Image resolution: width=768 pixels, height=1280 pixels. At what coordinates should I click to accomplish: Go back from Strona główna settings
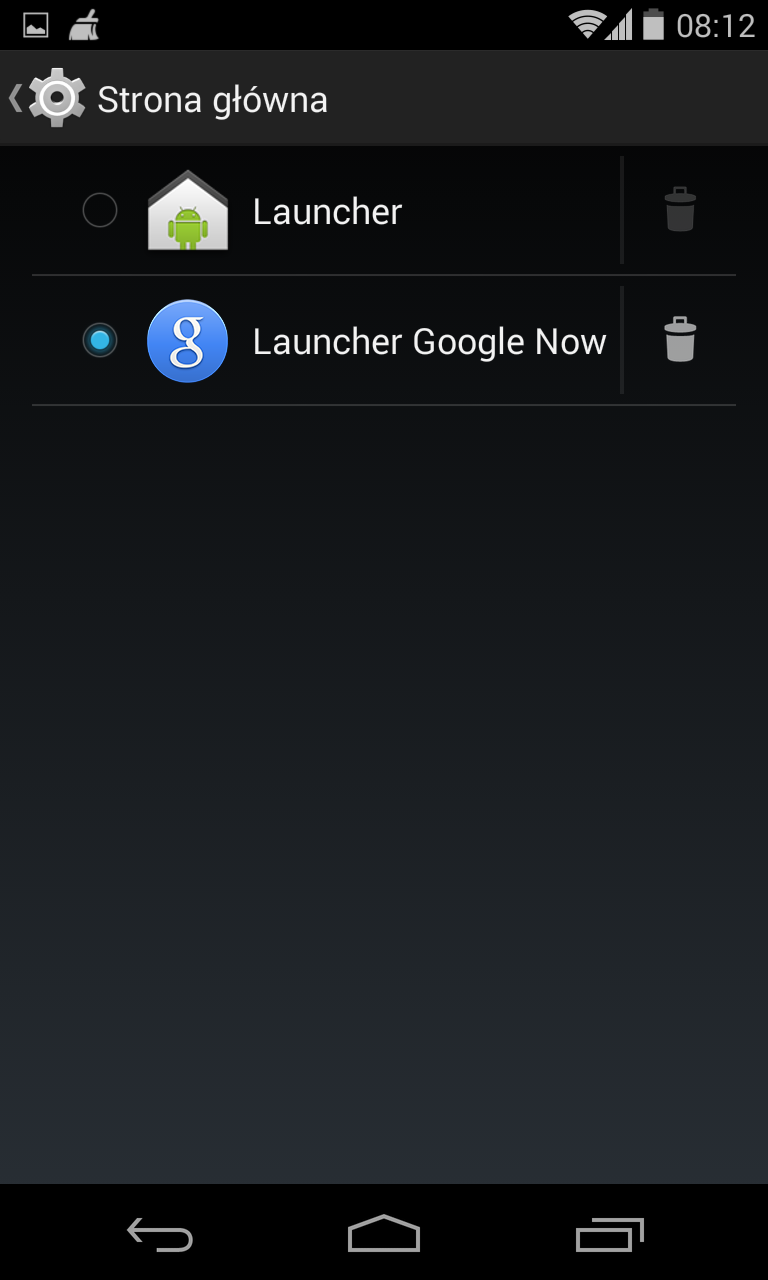(45, 98)
